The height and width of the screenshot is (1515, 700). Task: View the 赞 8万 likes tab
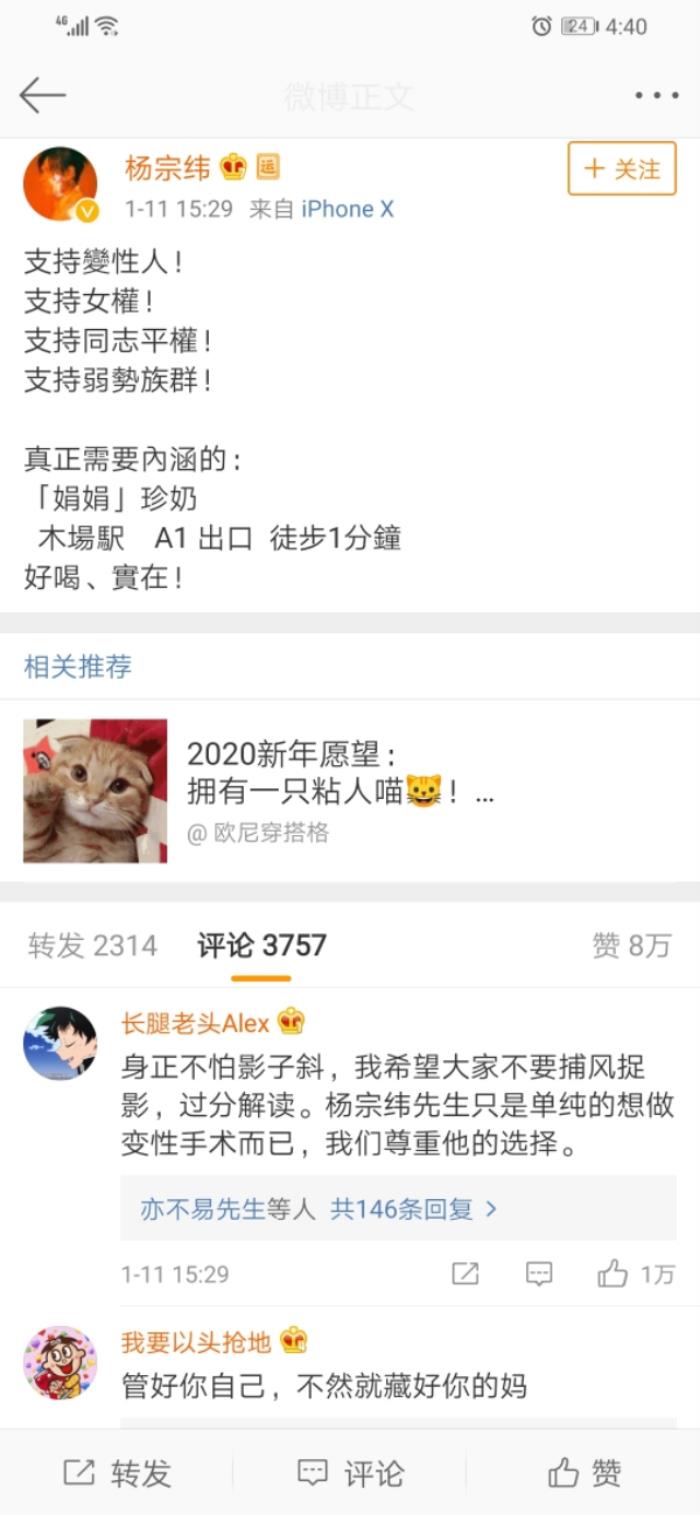(631, 945)
